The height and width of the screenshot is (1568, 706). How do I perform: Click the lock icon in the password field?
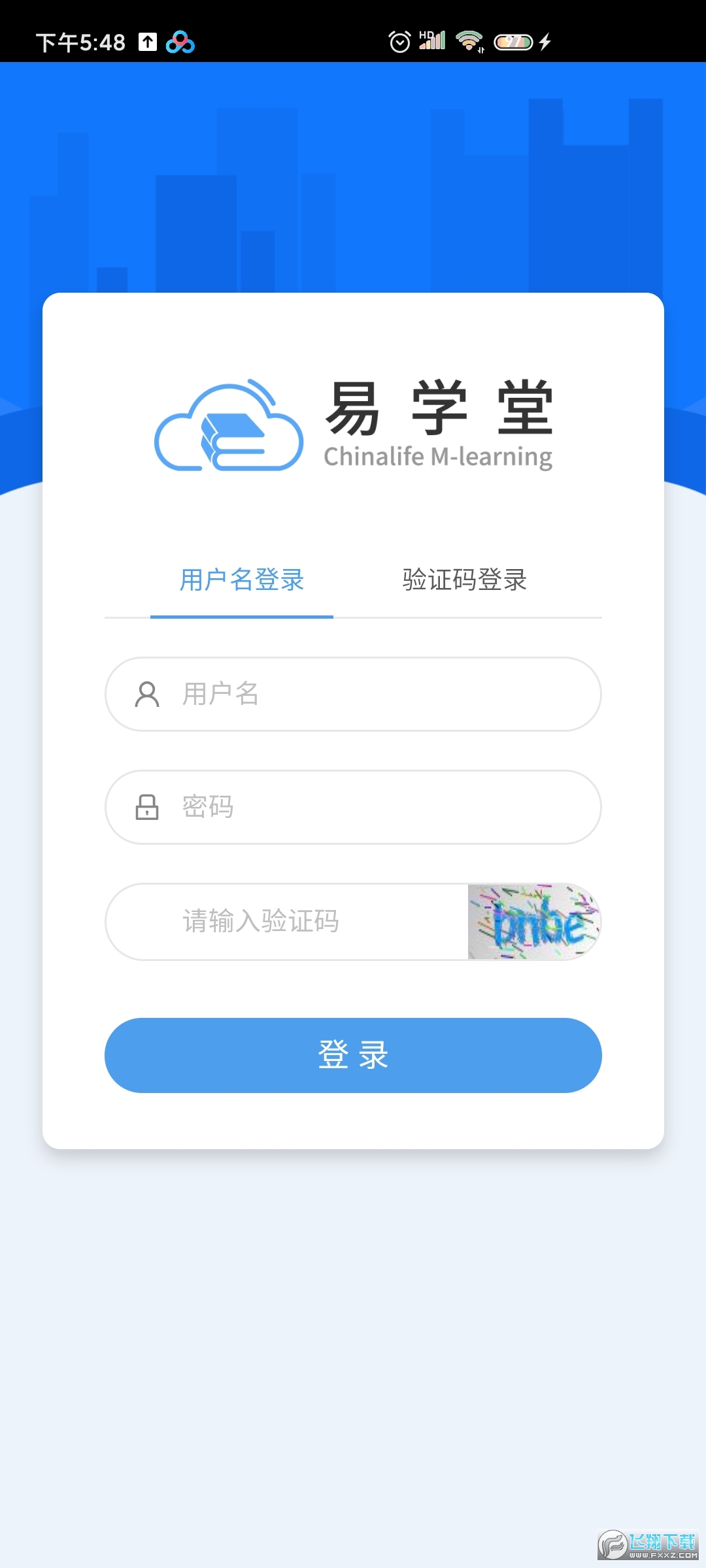(147, 807)
